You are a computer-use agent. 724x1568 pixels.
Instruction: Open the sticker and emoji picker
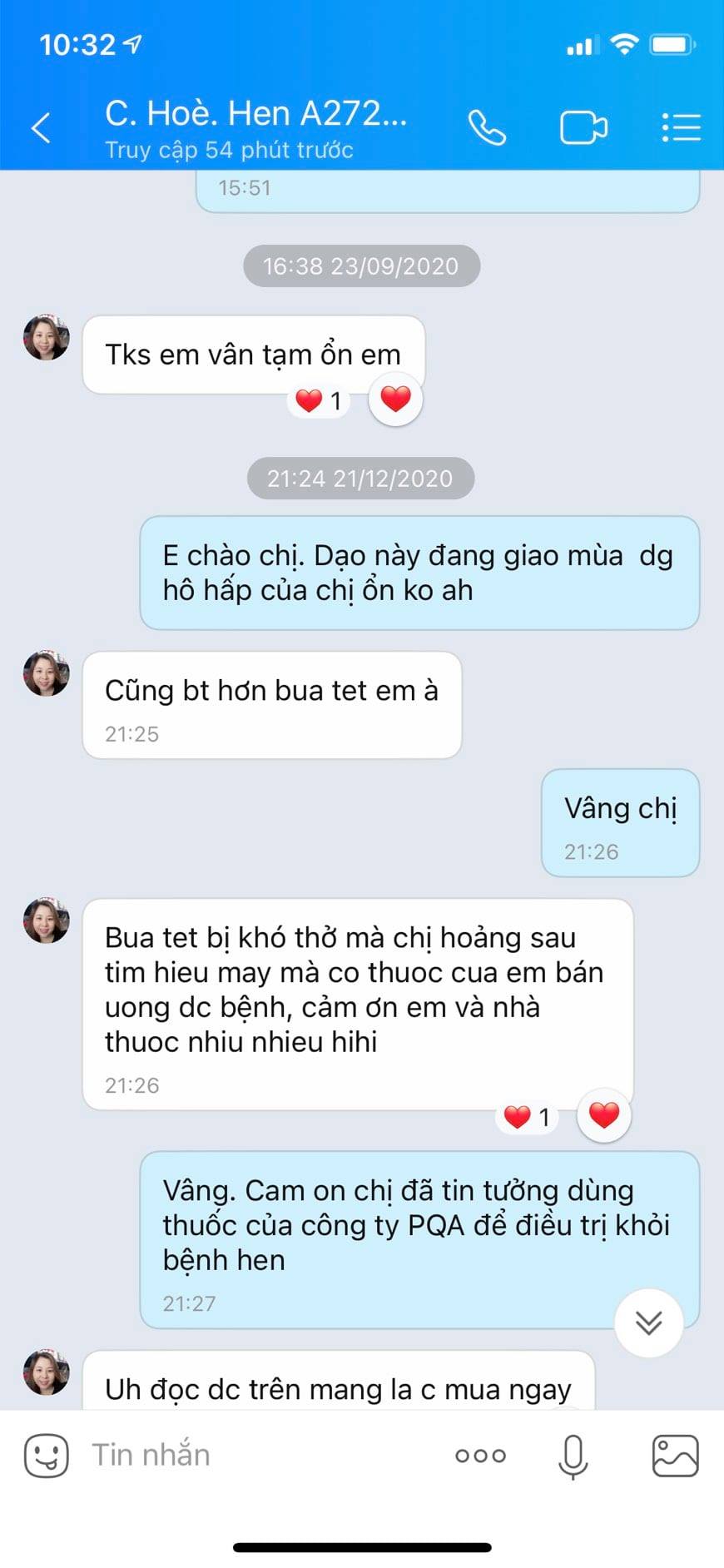[x=47, y=1456]
